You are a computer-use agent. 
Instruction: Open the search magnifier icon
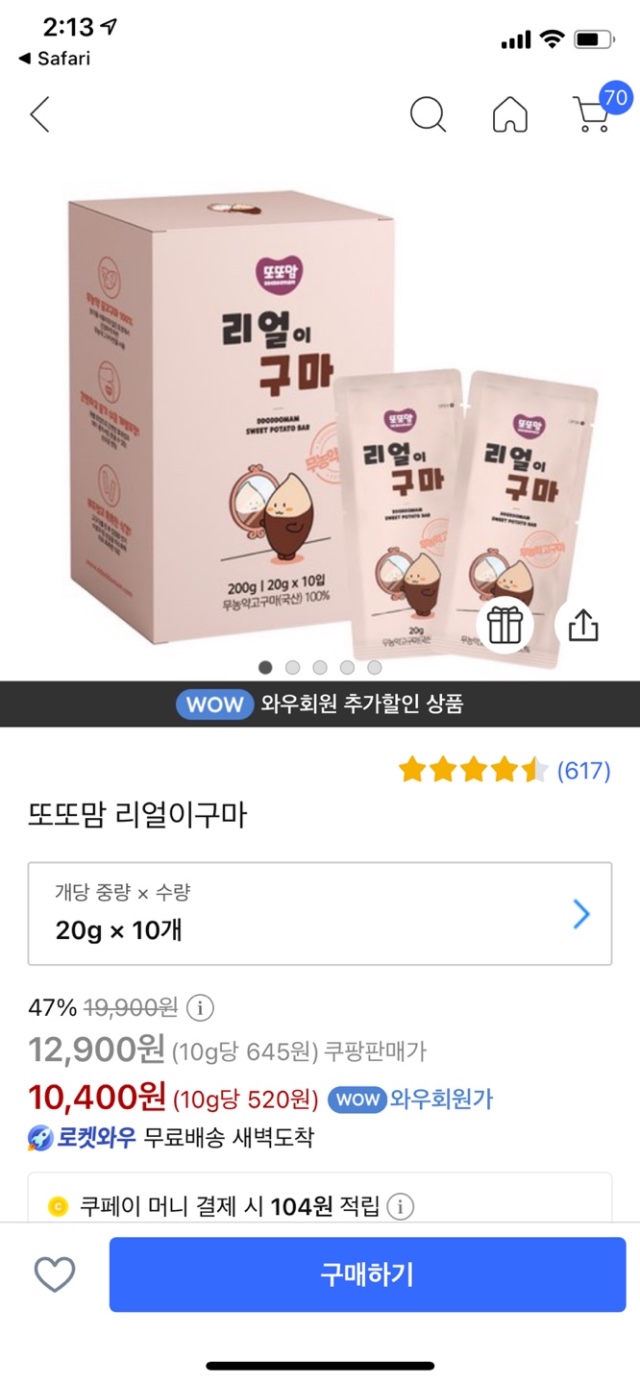coord(428,115)
